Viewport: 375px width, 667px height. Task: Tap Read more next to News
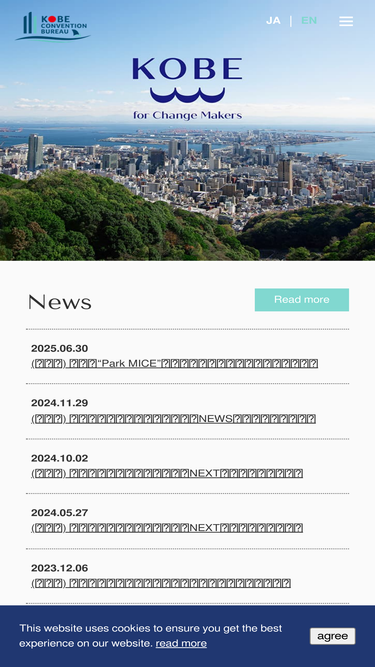tap(302, 300)
